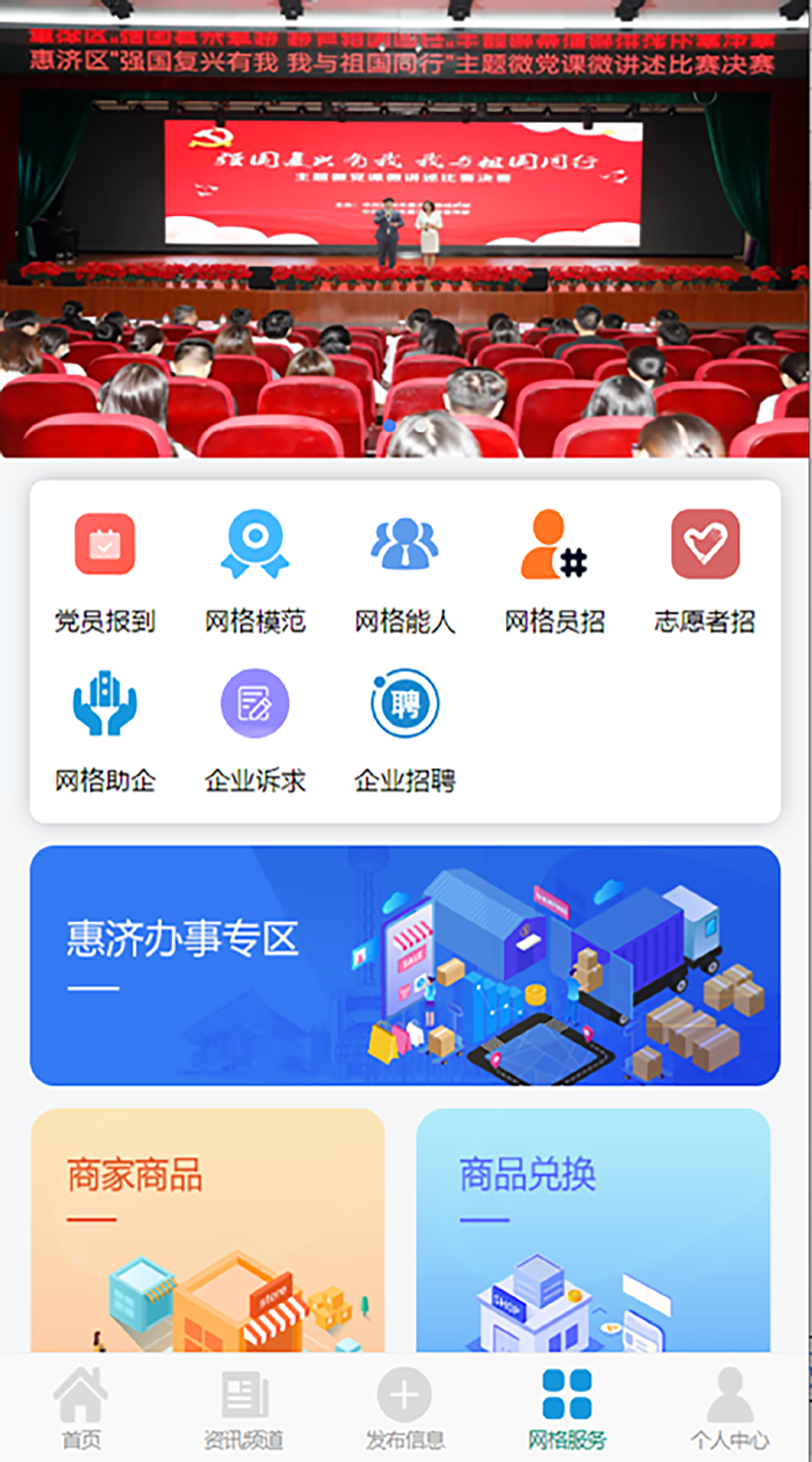Viewport: 812px width, 1462px height.
Task: Go to 个人中心 tab
Action: click(729, 1408)
